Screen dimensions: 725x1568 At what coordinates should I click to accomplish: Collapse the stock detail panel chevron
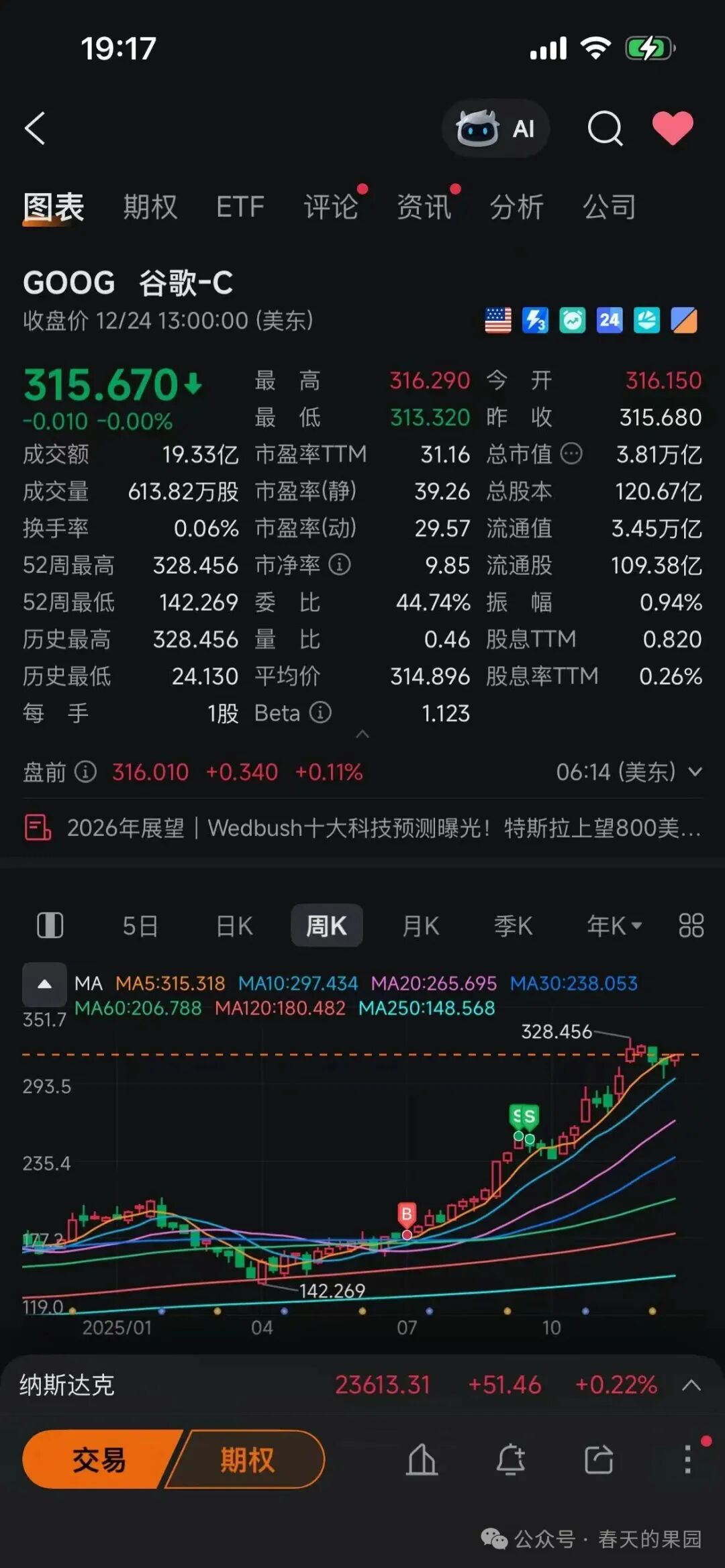click(362, 735)
